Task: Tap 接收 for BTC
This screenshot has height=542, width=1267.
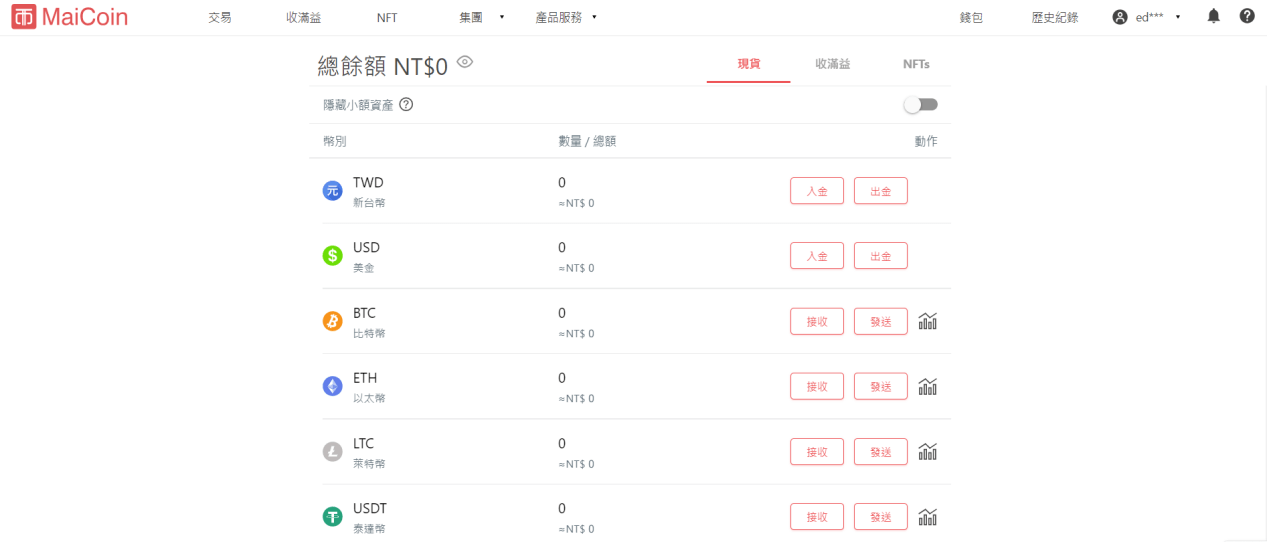Action: pos(817,321)
